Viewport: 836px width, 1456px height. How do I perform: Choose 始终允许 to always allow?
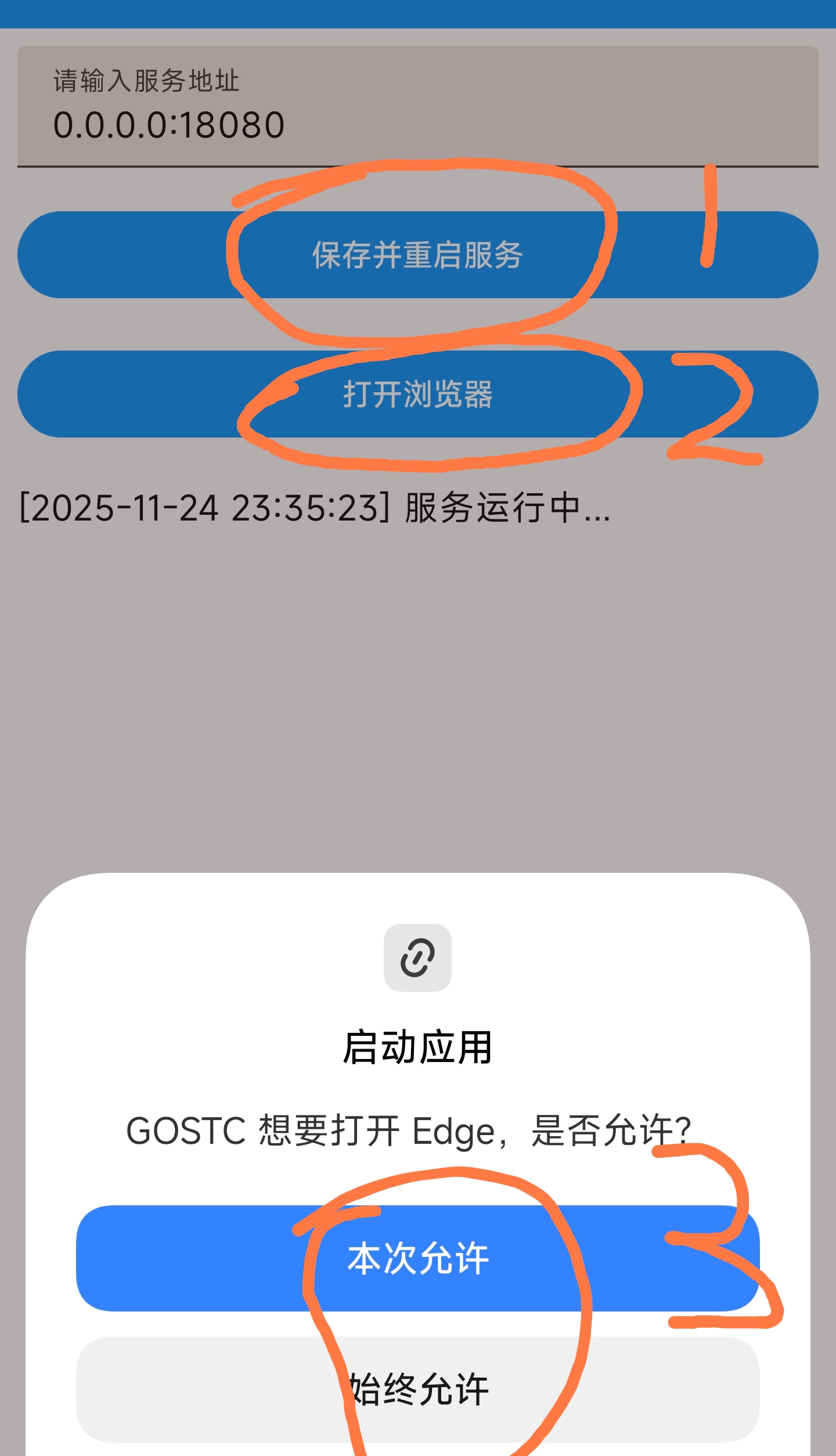[x=417, y=1389]
